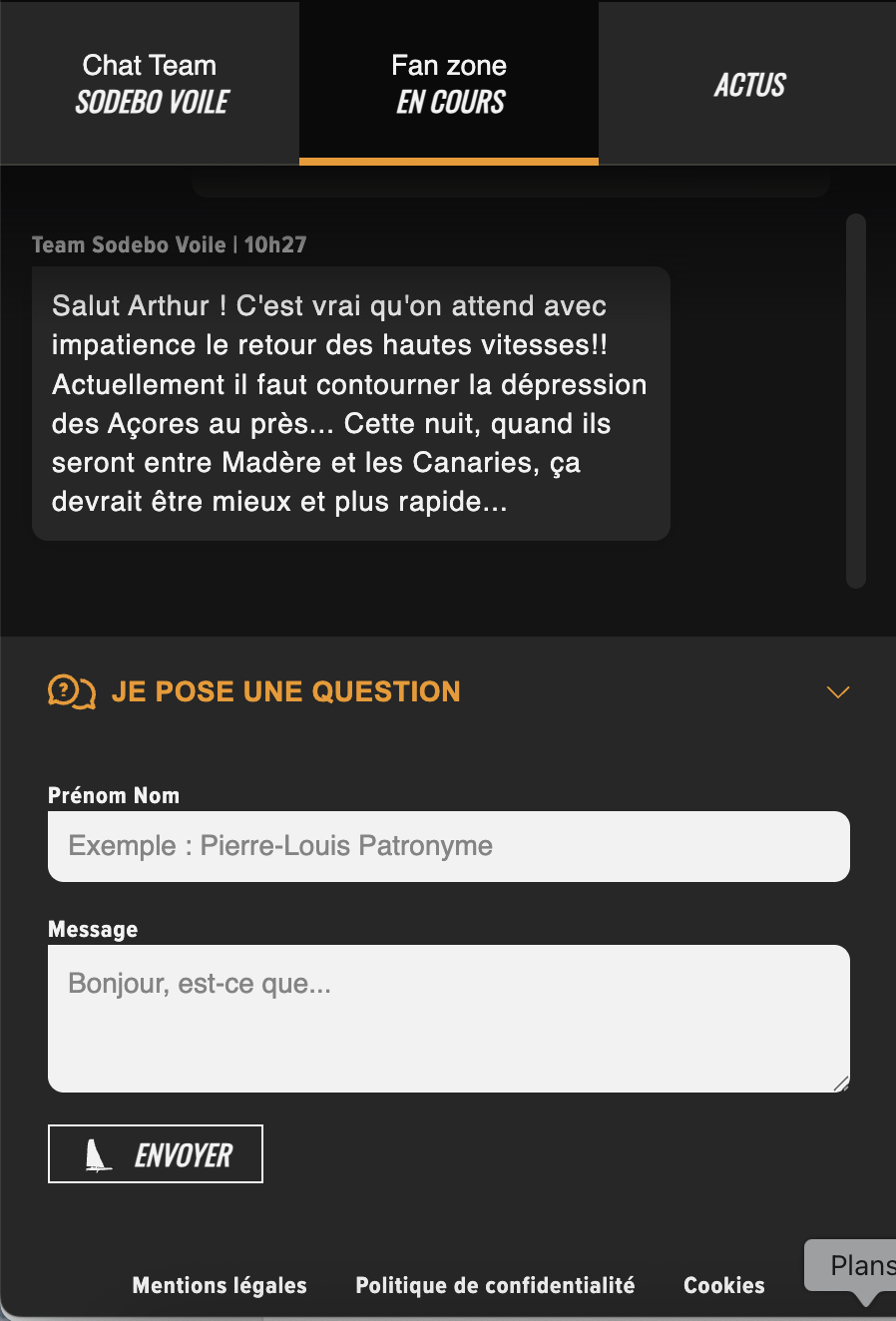Collapse the Je pose une question section
This screenshot has width=896, height=1321.
pos(837,691)
